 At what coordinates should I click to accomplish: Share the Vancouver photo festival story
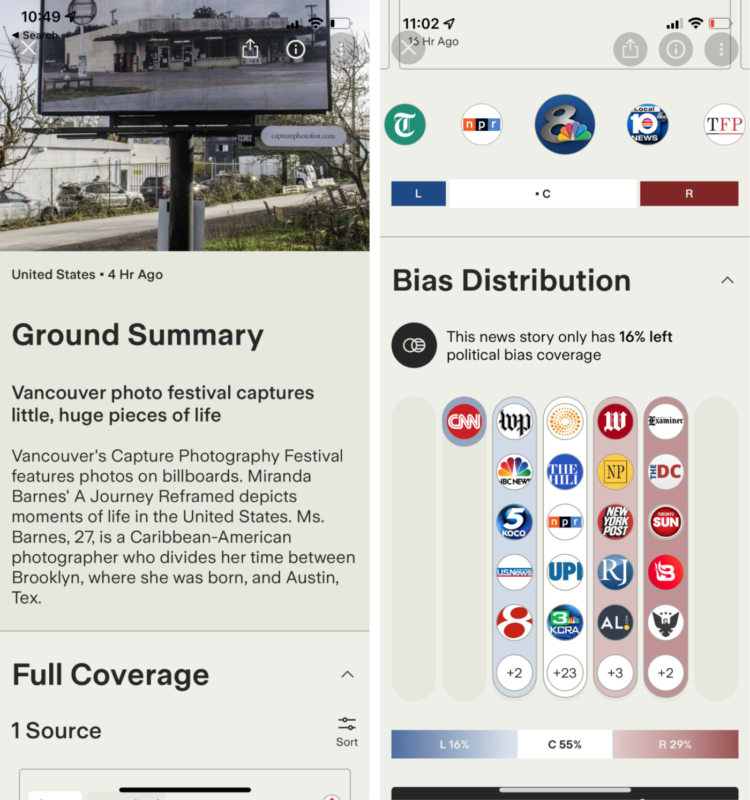(x=250, y=49)
